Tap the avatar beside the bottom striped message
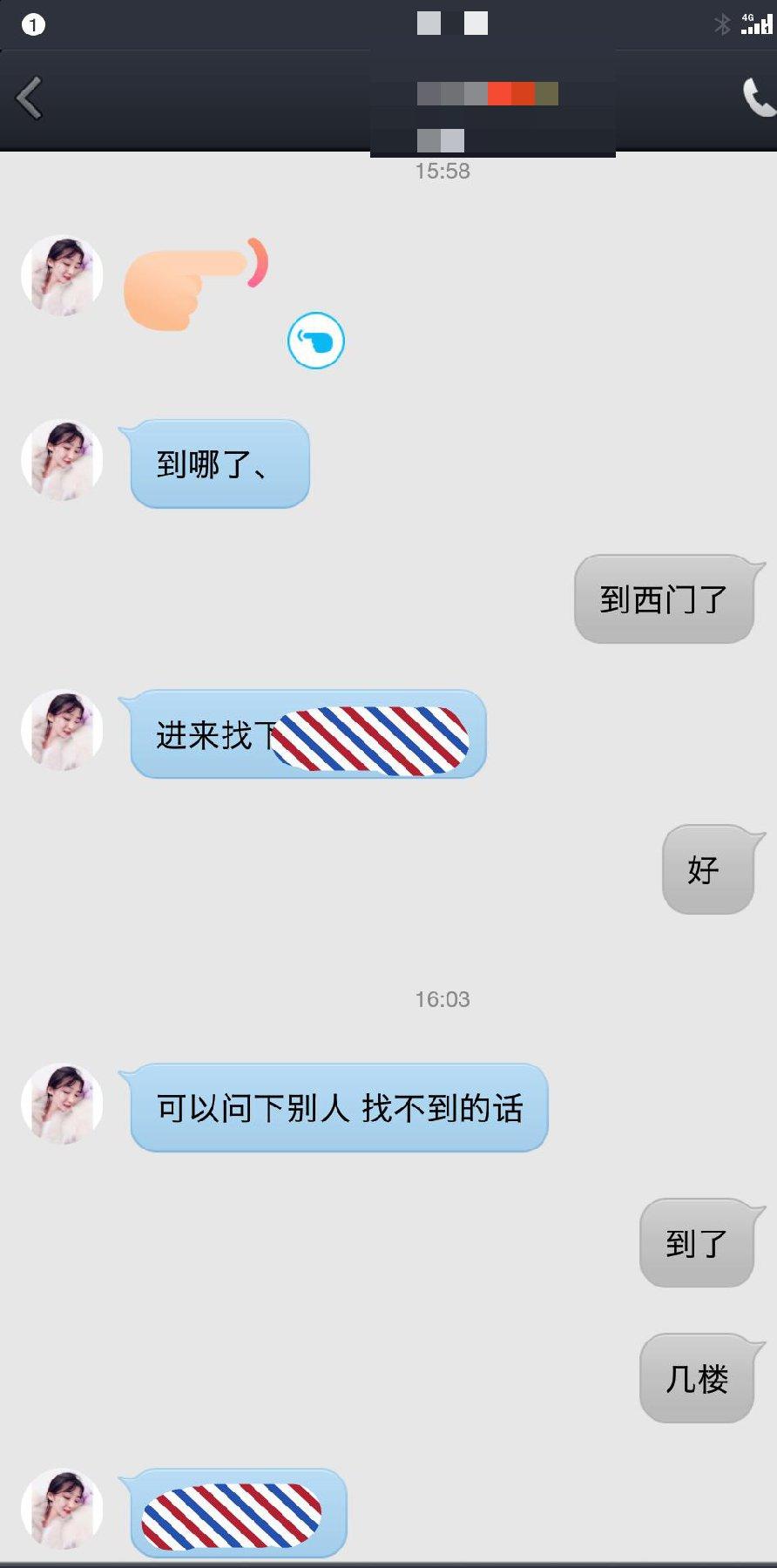Viewport: 777px width, 1568px height. tap(62, 1508)
